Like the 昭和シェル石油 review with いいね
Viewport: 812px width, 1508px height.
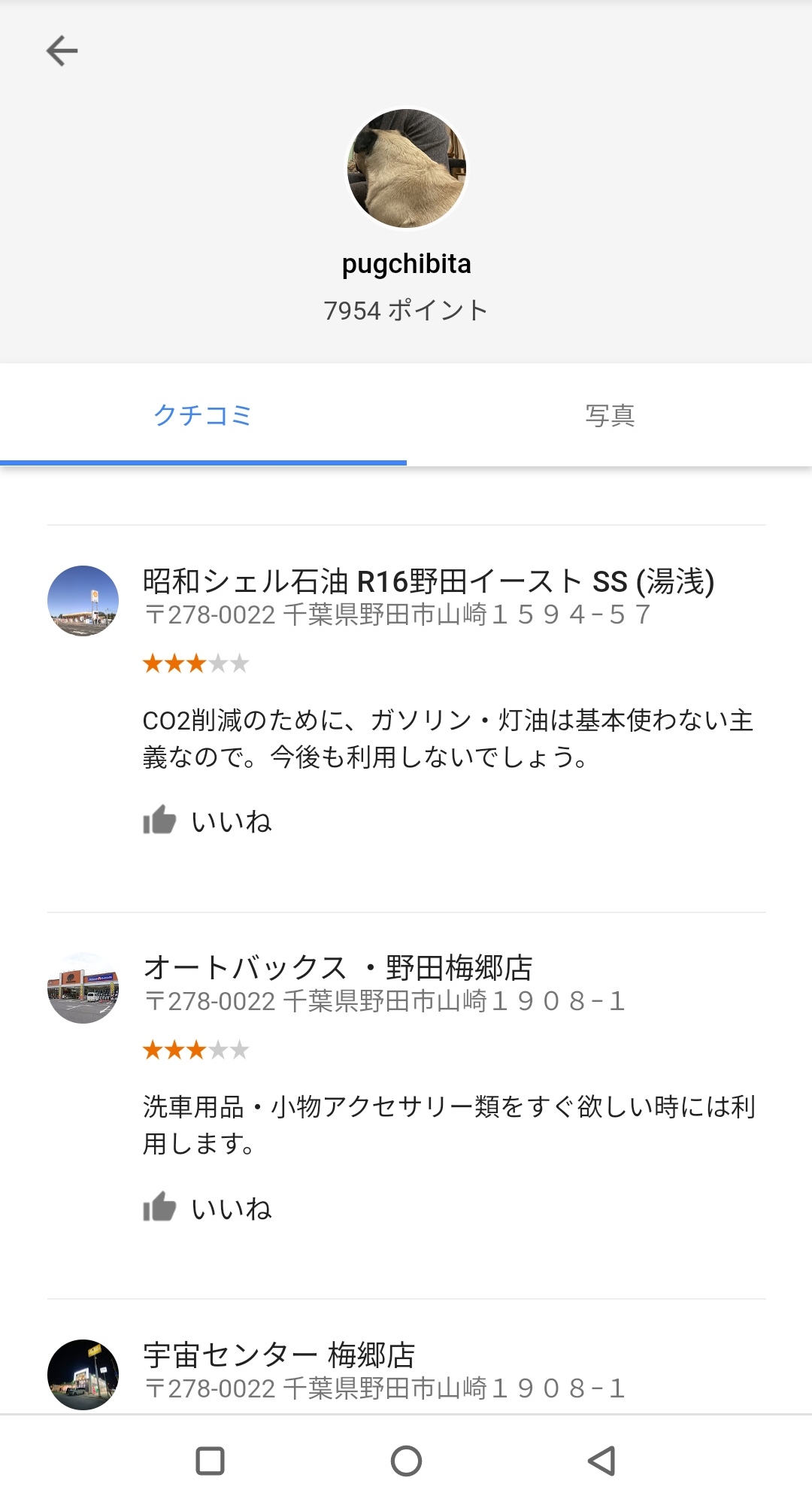[x=208, y=821]
